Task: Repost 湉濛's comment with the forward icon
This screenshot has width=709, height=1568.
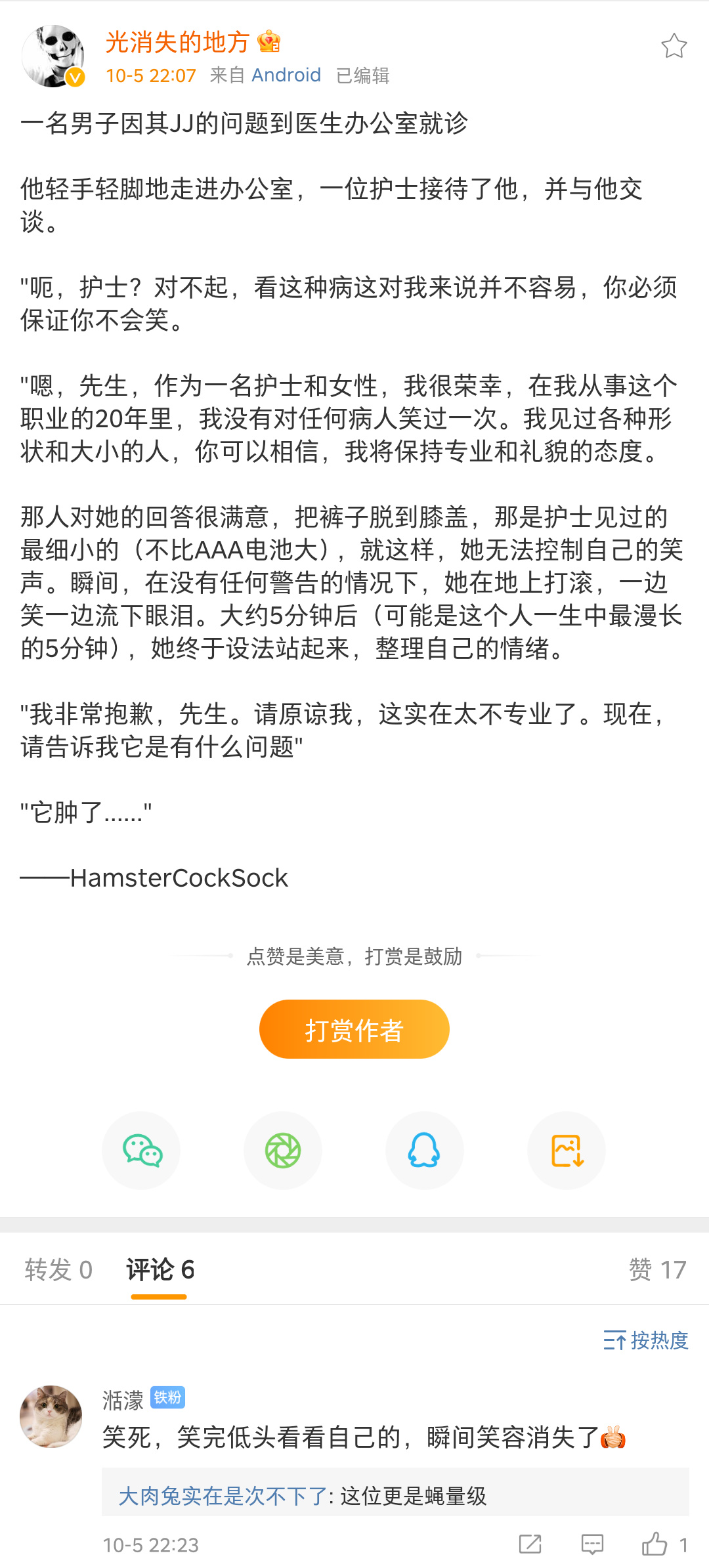Action: [530, 1544]
